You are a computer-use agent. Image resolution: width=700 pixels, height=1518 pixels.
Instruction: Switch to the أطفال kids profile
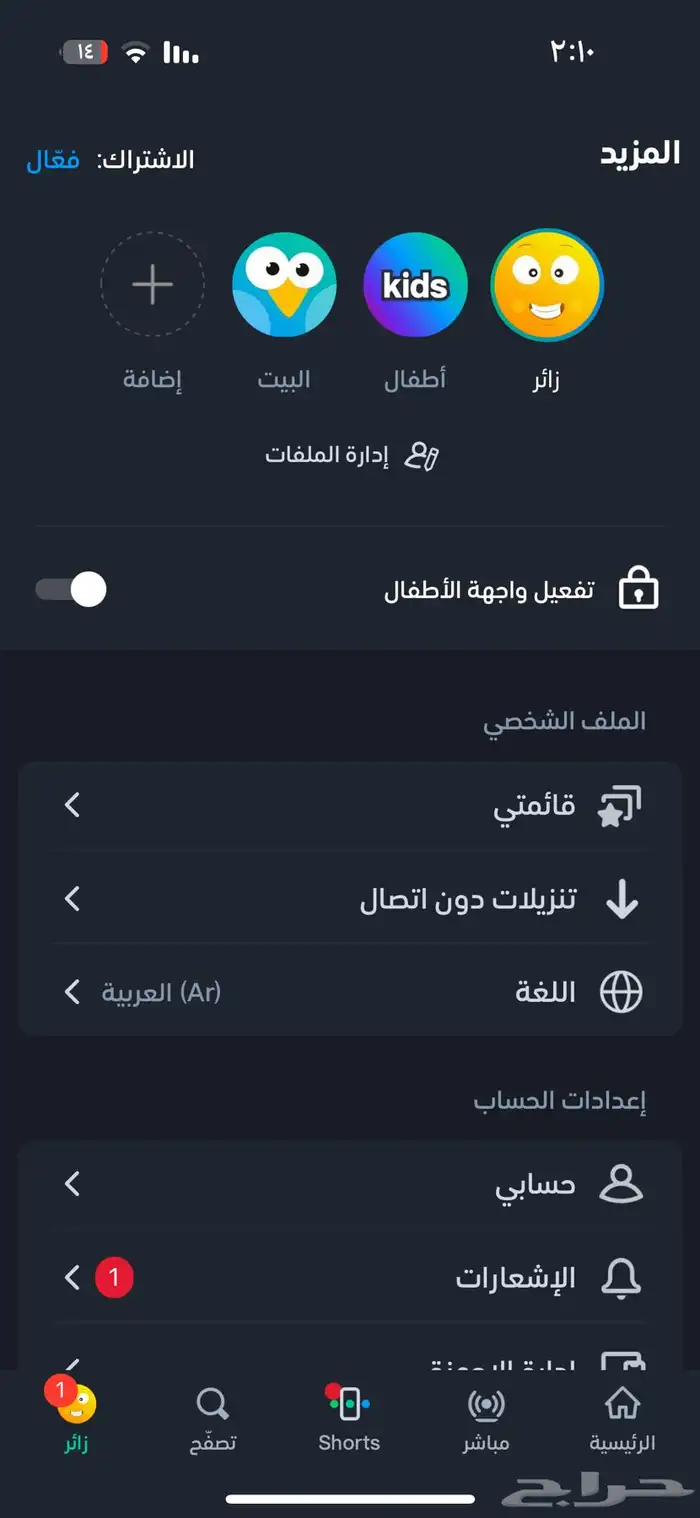415,286
